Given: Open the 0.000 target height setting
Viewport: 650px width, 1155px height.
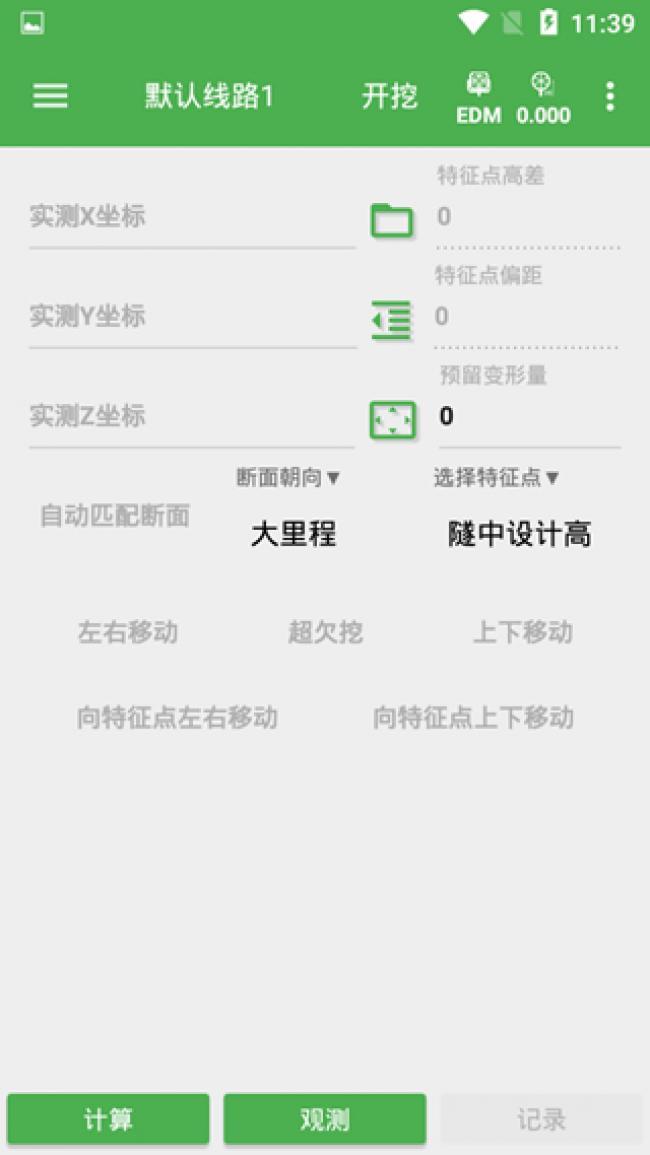Looking at the screenshot, I should [x=543, y=98].
